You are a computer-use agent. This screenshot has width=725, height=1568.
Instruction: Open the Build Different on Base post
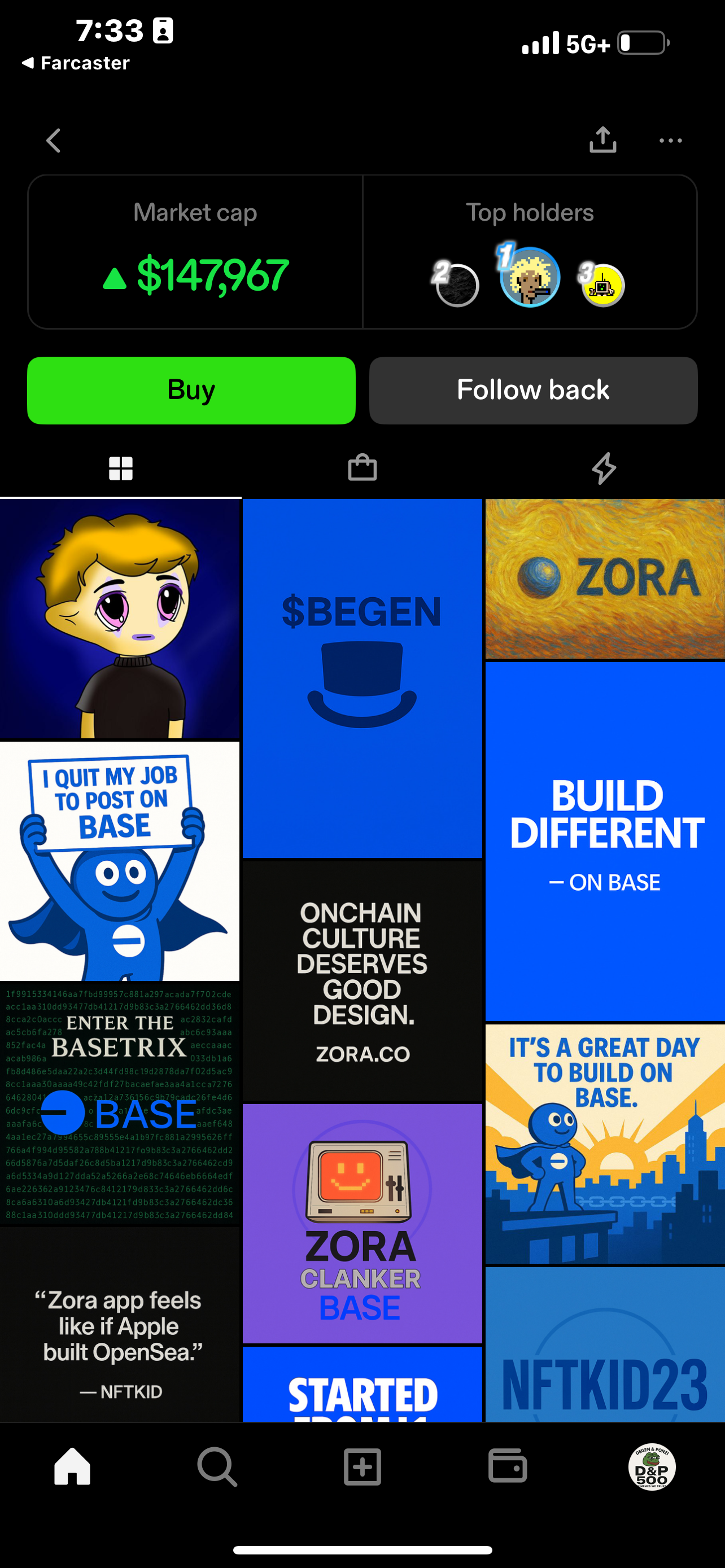pos(605,840)
